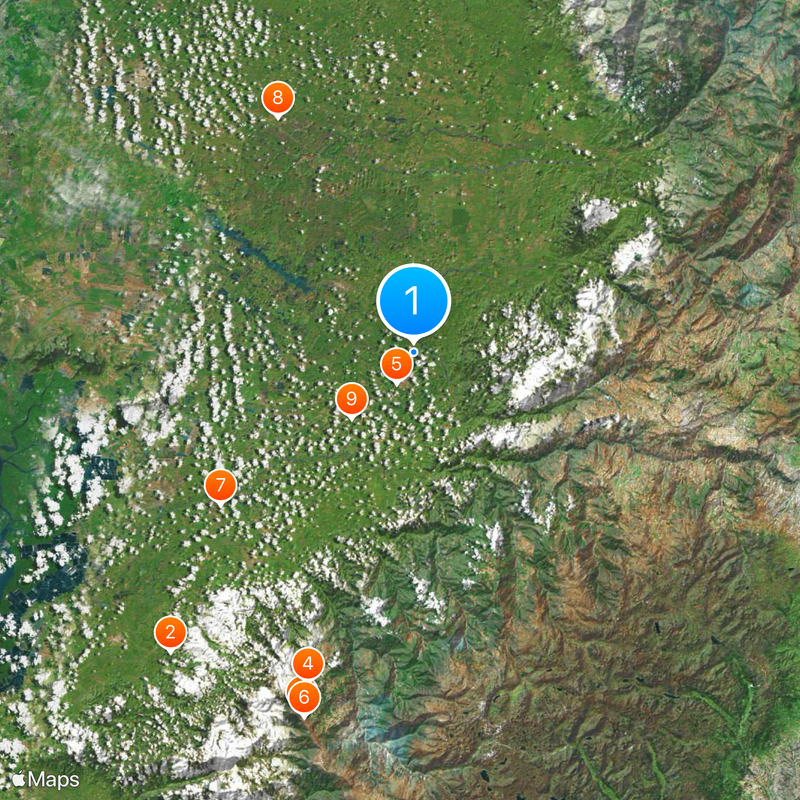Tap map pin number 2
Image resolution: width=800 pixels, height=800 pixels.
point(171,632)
